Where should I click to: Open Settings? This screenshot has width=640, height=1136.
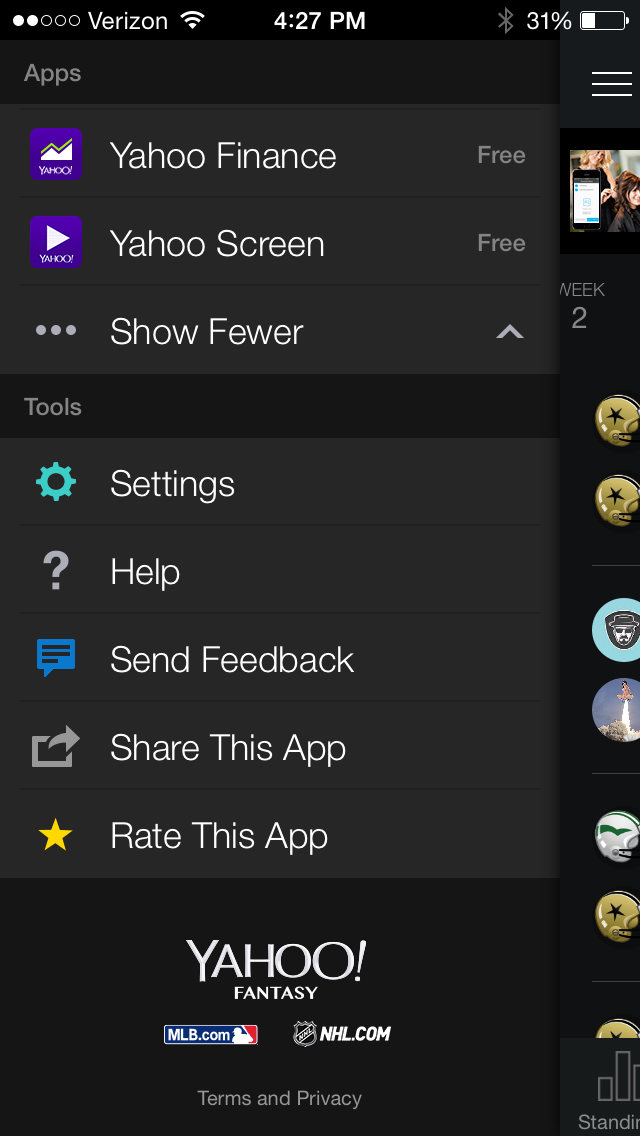280,483
